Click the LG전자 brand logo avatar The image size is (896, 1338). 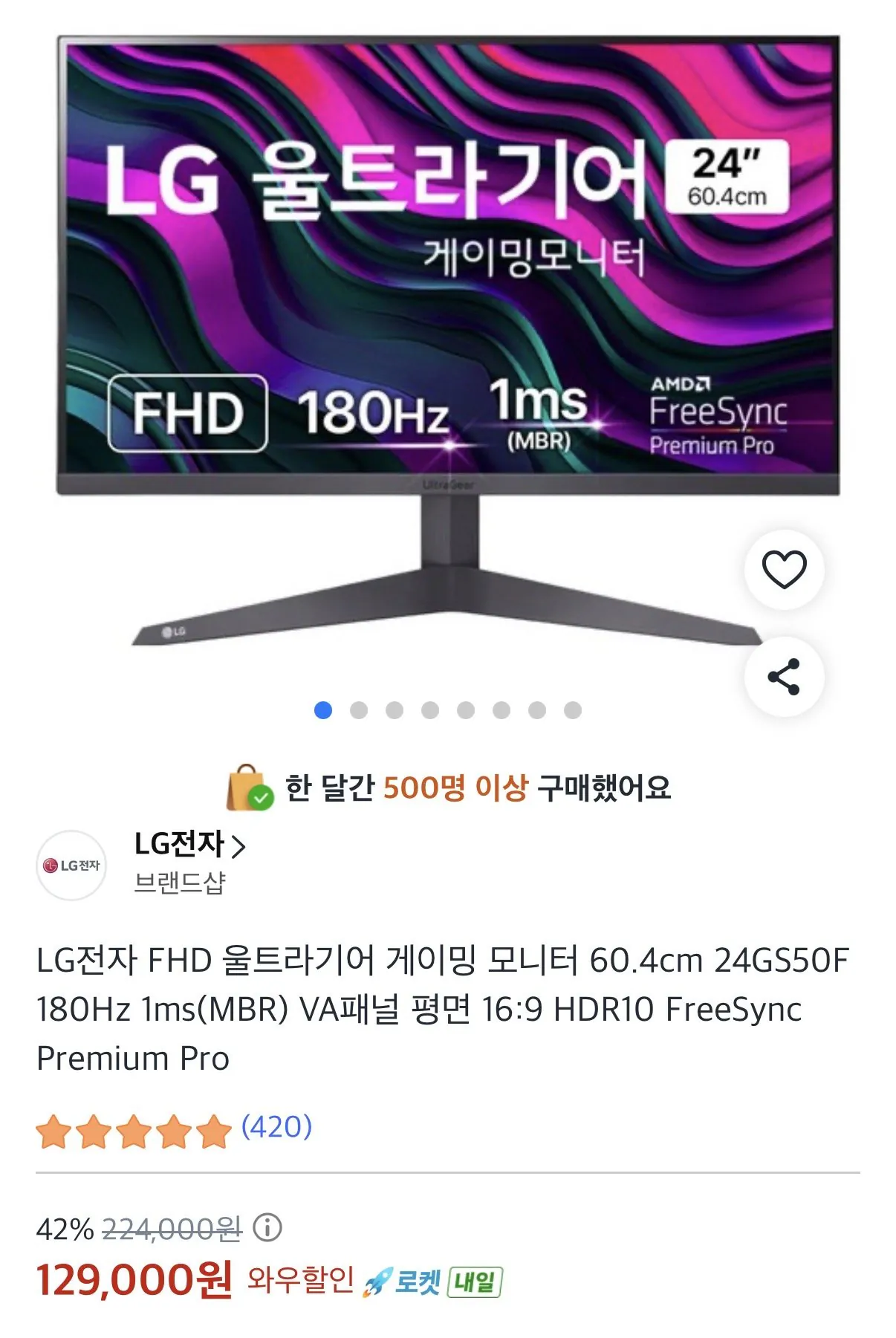71,865
